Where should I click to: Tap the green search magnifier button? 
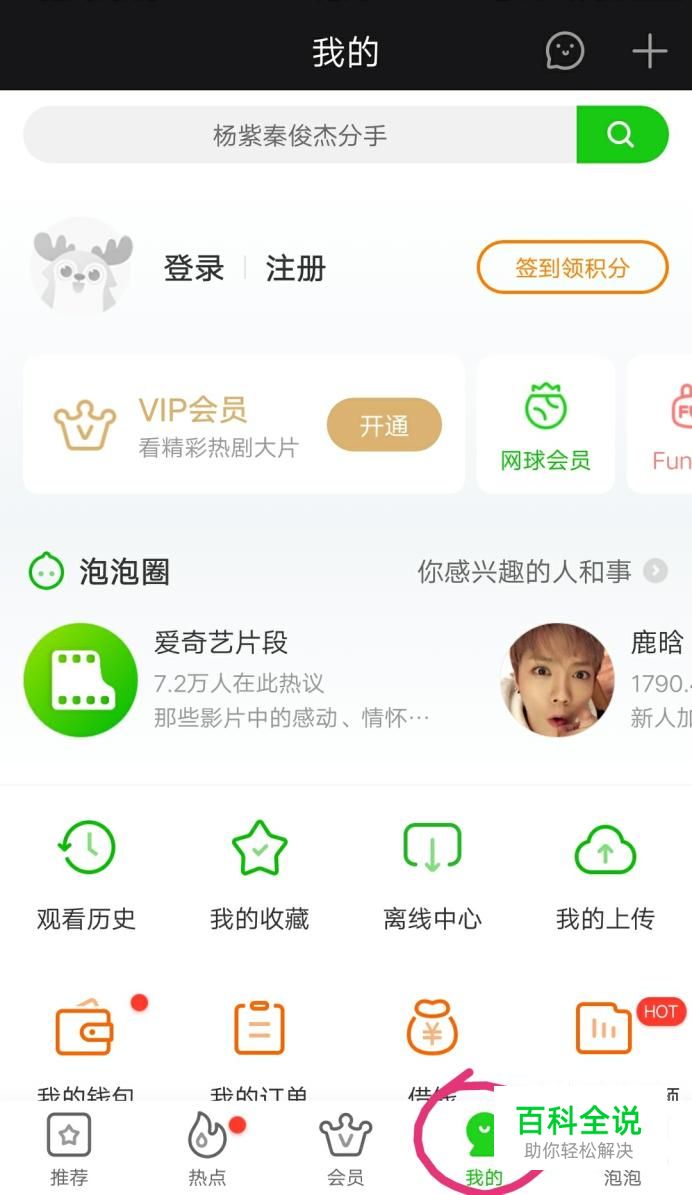coord(621,135)
